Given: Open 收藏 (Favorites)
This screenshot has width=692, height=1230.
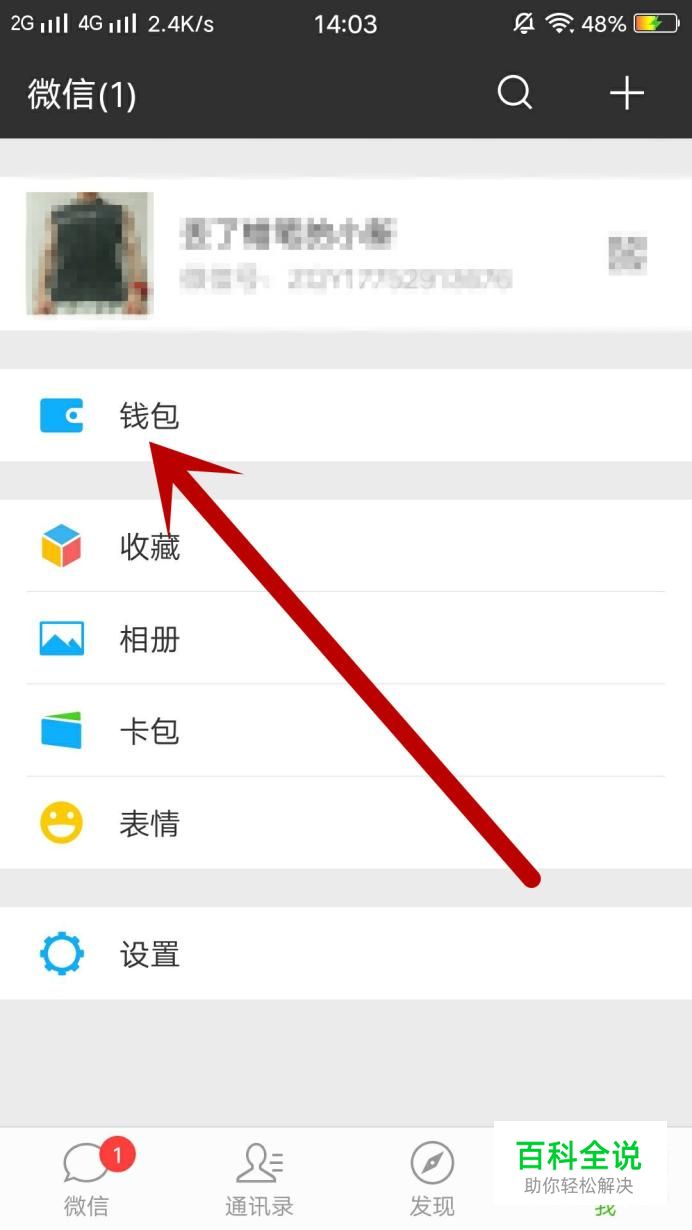Looking at the screenshot, I should point(346,547).
